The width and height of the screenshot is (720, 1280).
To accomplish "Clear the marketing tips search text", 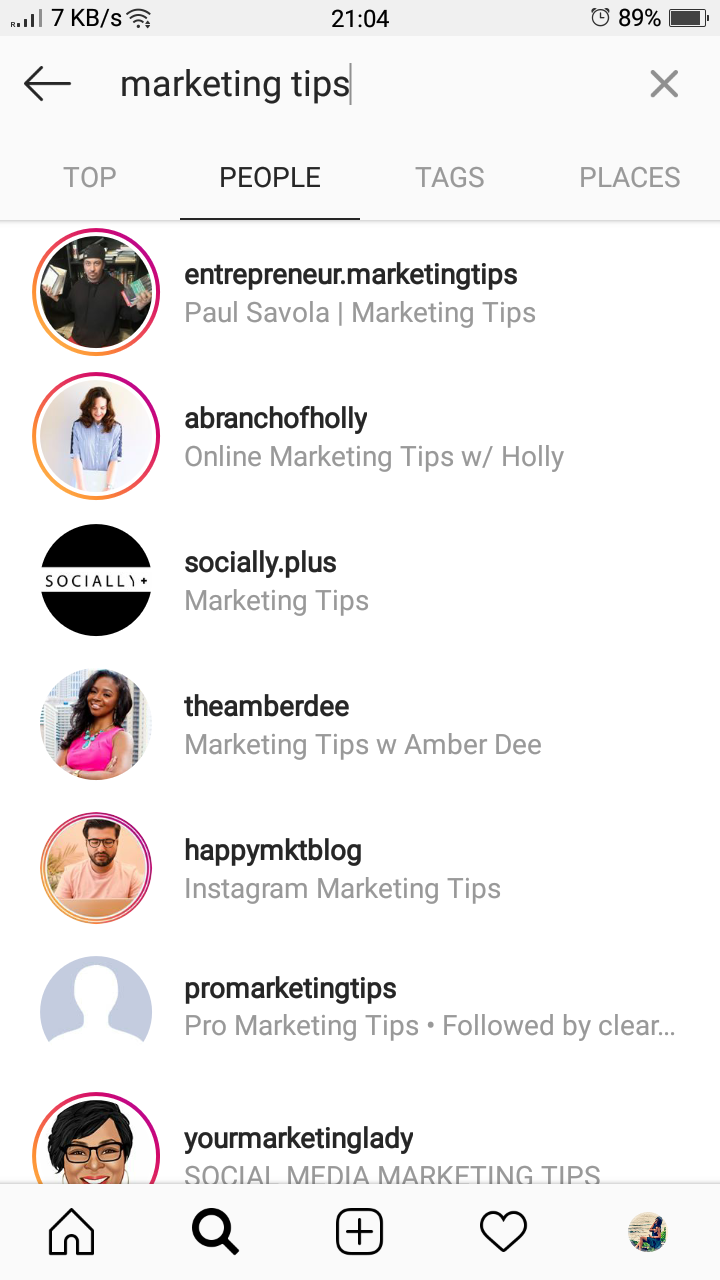I will click(664, 84).
